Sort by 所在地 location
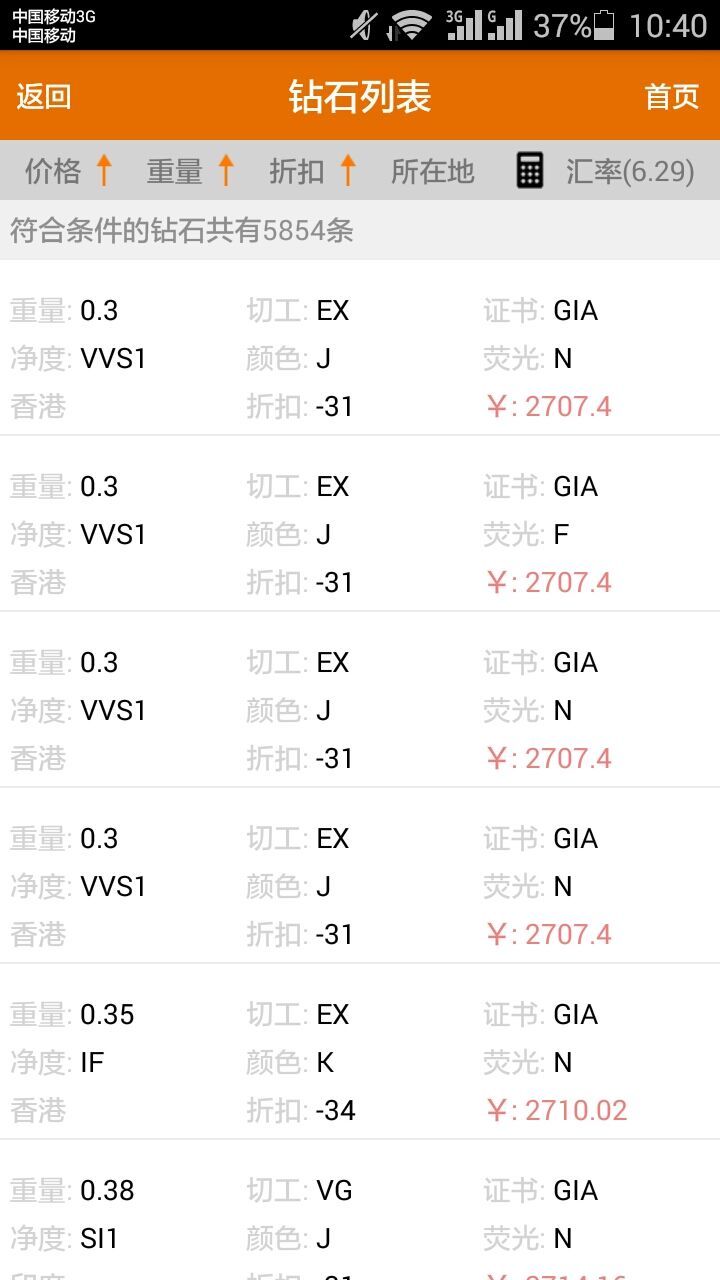Screen dimensions: 720x1280 click(432, 171)
